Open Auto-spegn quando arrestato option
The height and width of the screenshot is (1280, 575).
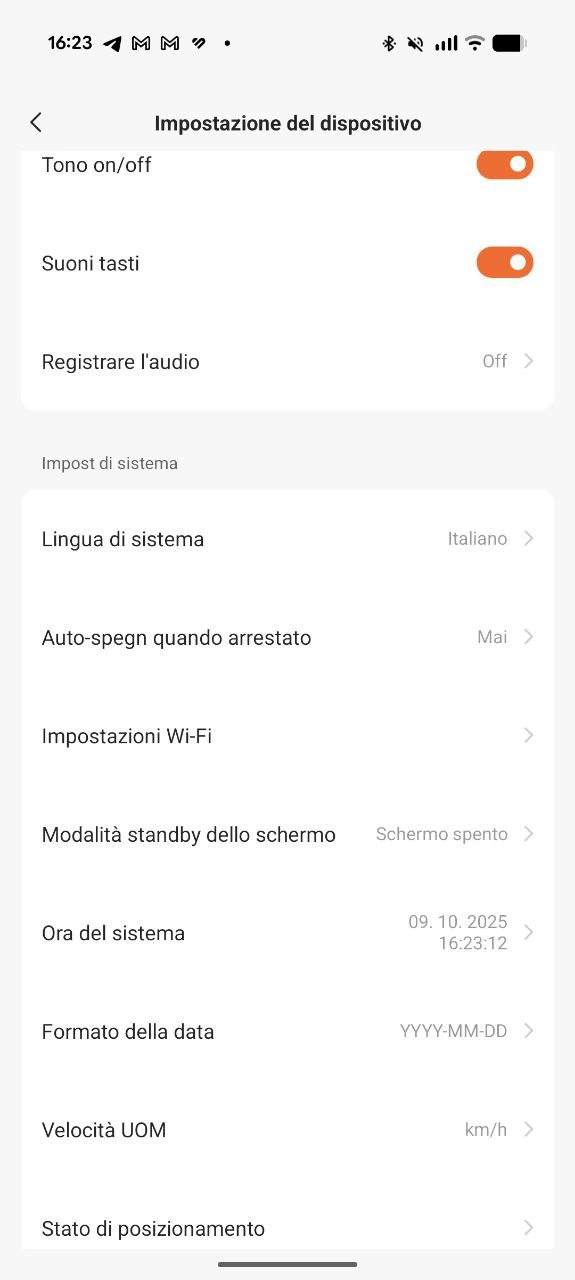click(x=287, y=638)
